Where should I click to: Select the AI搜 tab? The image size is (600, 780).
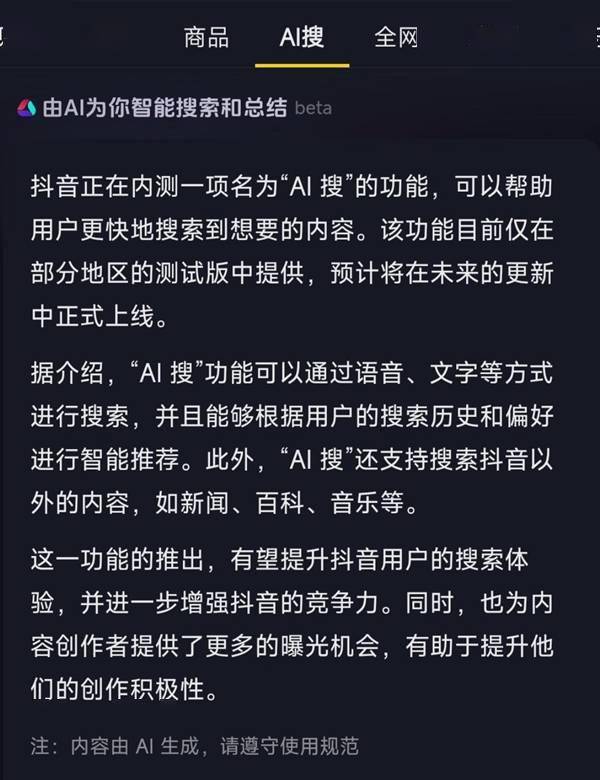(x=302, y=38)
